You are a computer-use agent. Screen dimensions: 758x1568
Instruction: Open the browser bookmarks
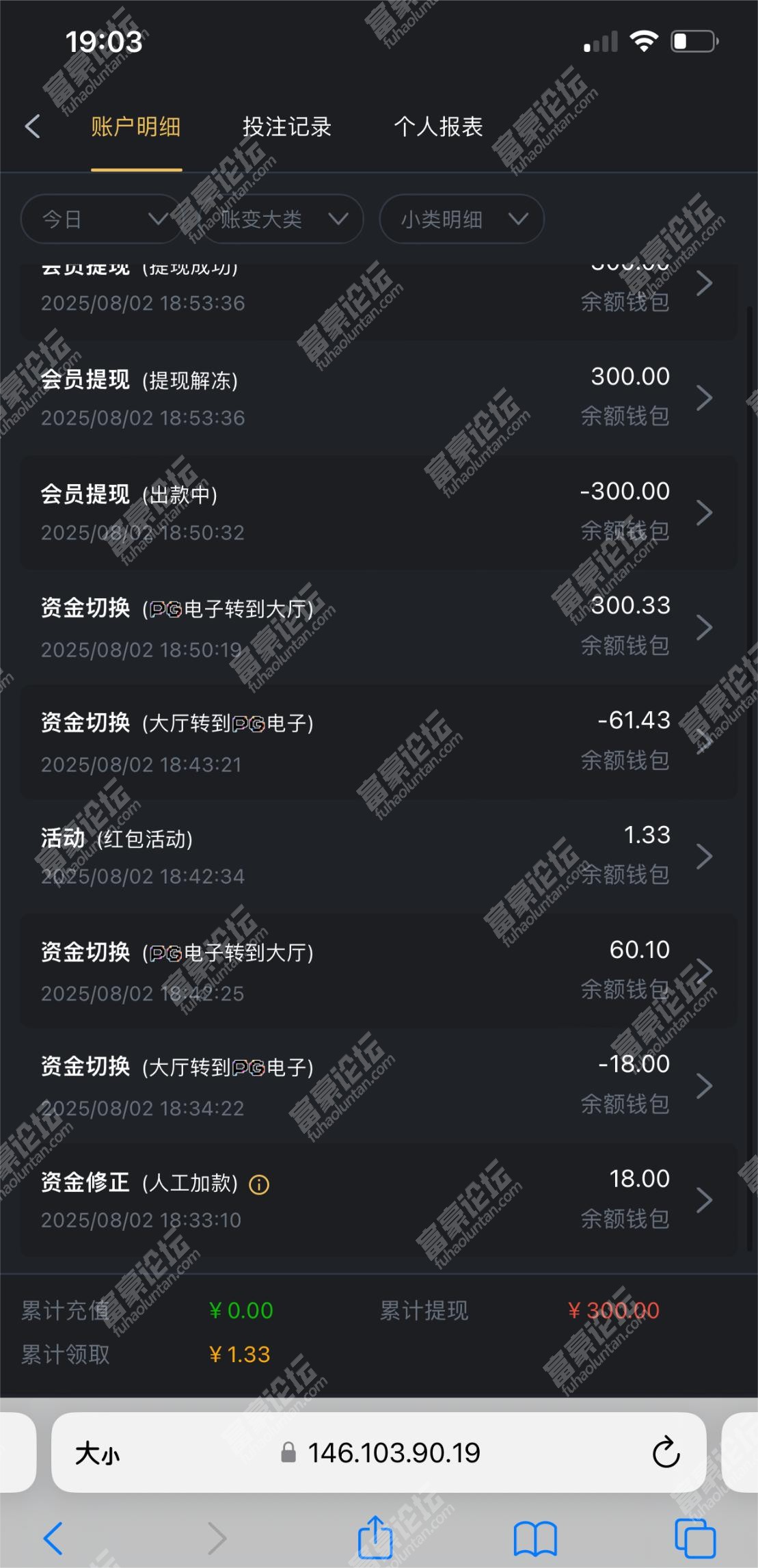[535, 1538]
